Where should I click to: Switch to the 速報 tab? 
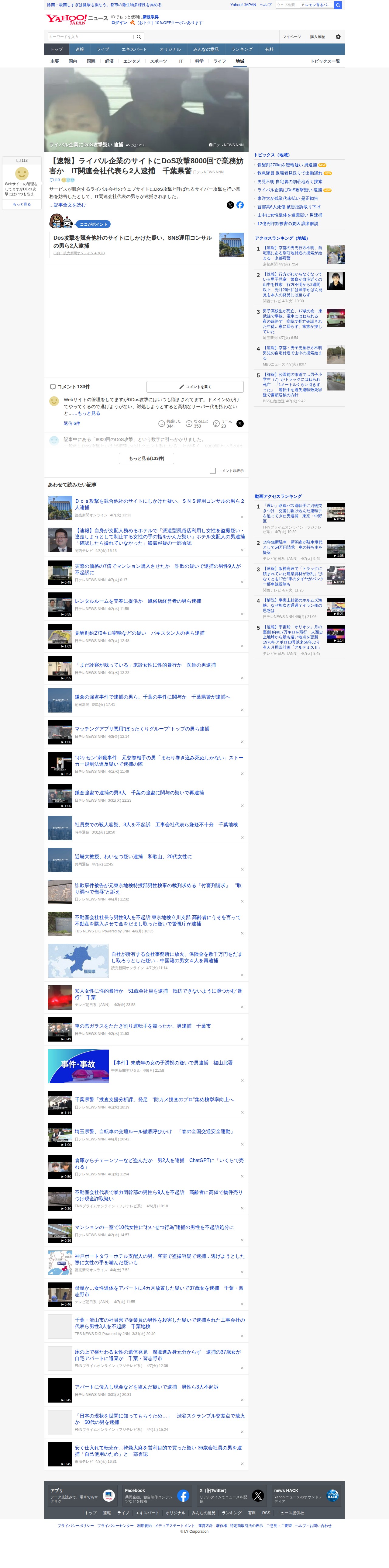[80, 49]
